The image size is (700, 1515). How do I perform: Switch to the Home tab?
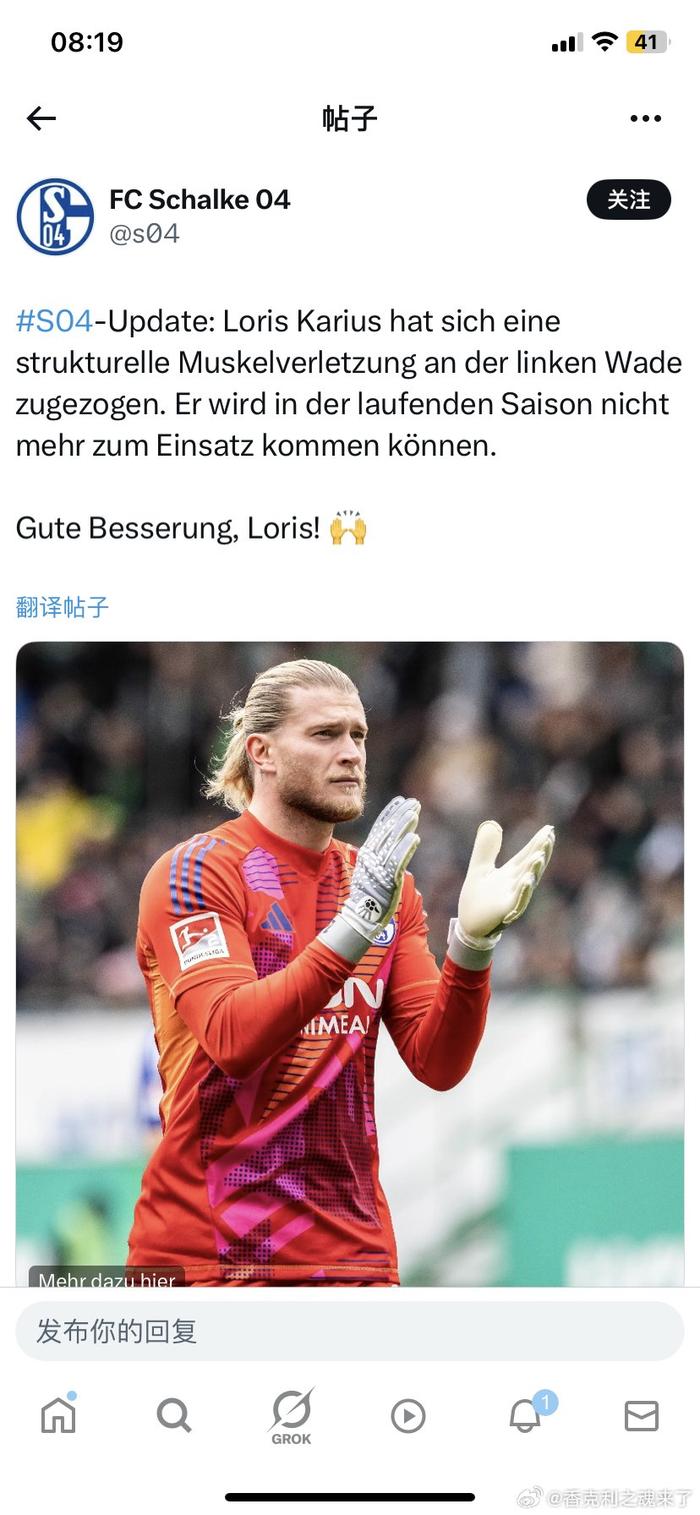click(x=58, y=1415)
